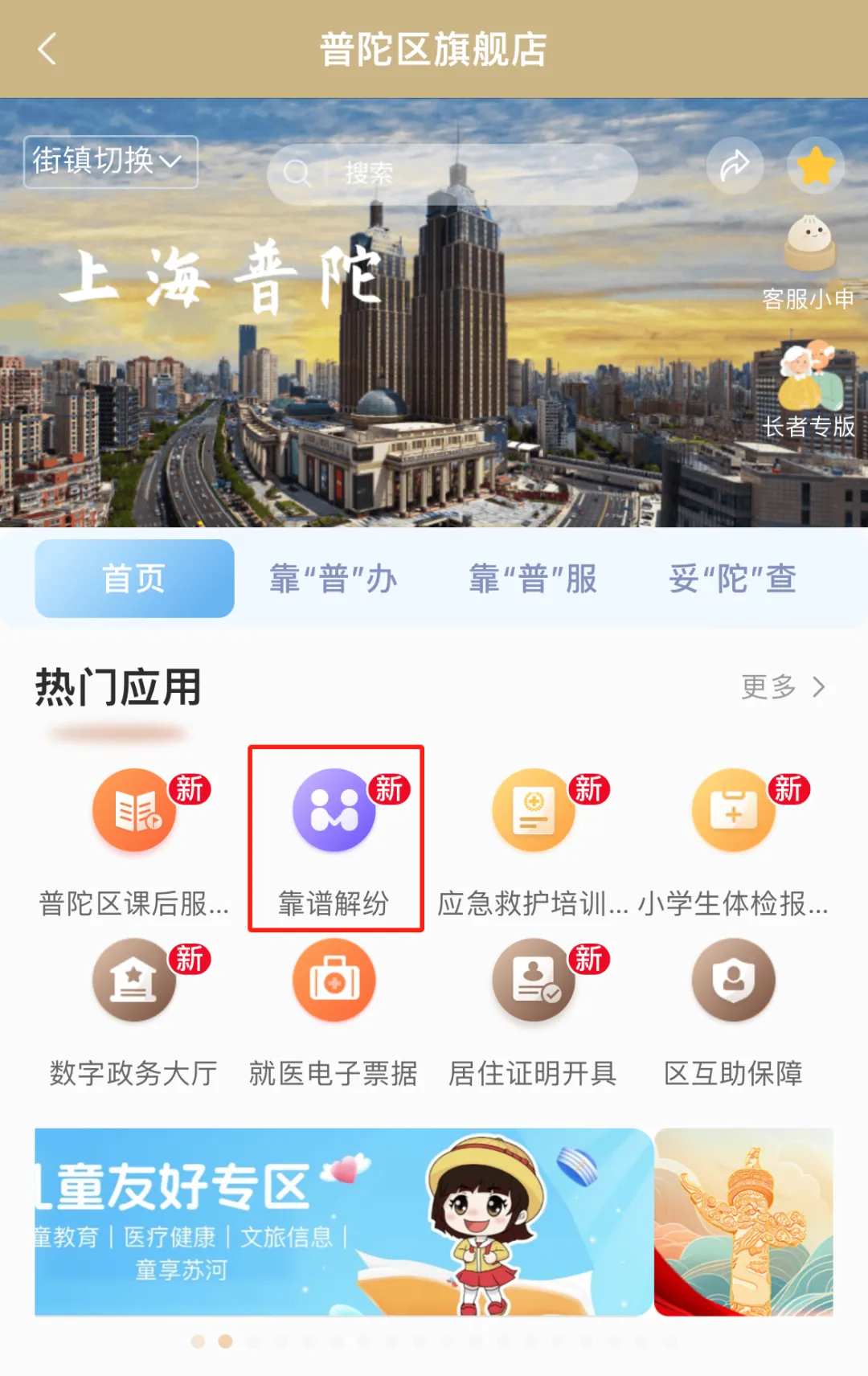Tap the 搜索 search box

[x=451, y=174]
